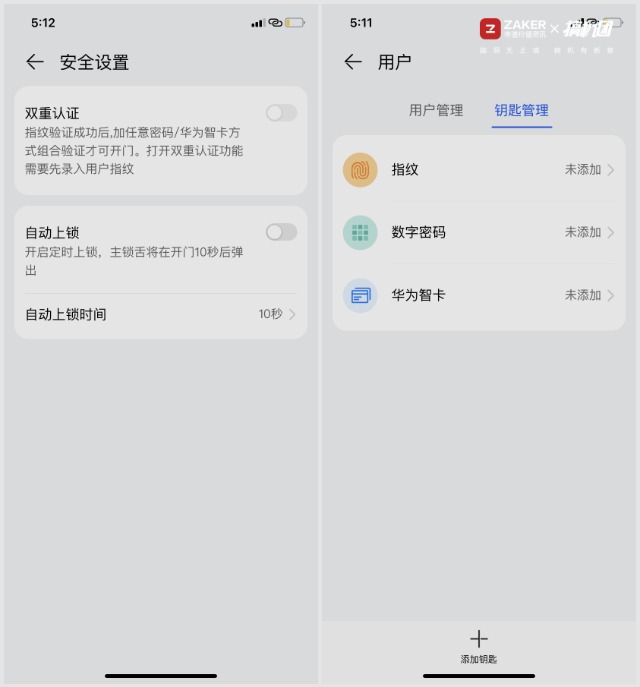Enable the 双重认证 switch

[281, 113]
